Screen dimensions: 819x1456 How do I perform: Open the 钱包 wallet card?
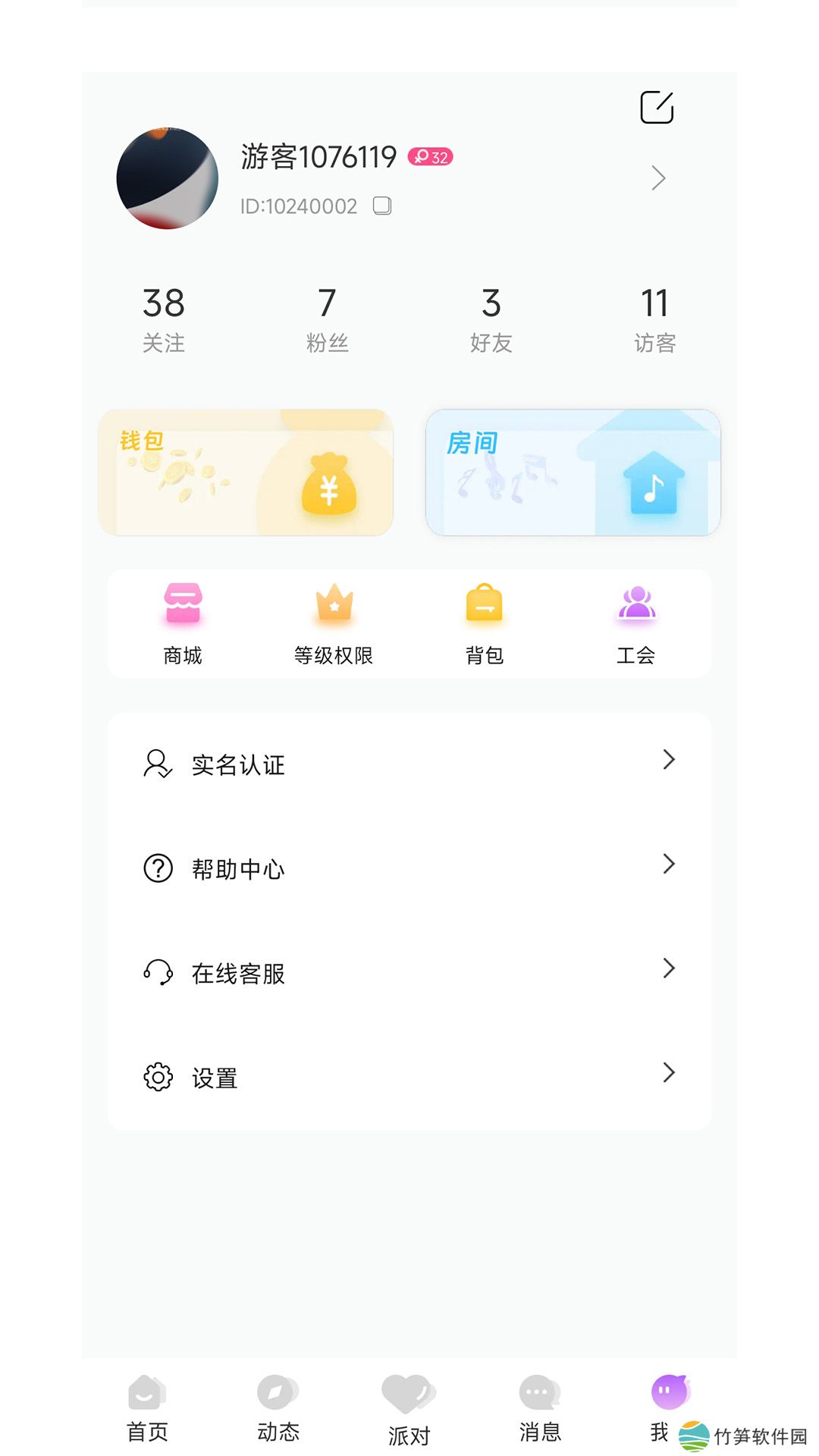tap(246, 472)
